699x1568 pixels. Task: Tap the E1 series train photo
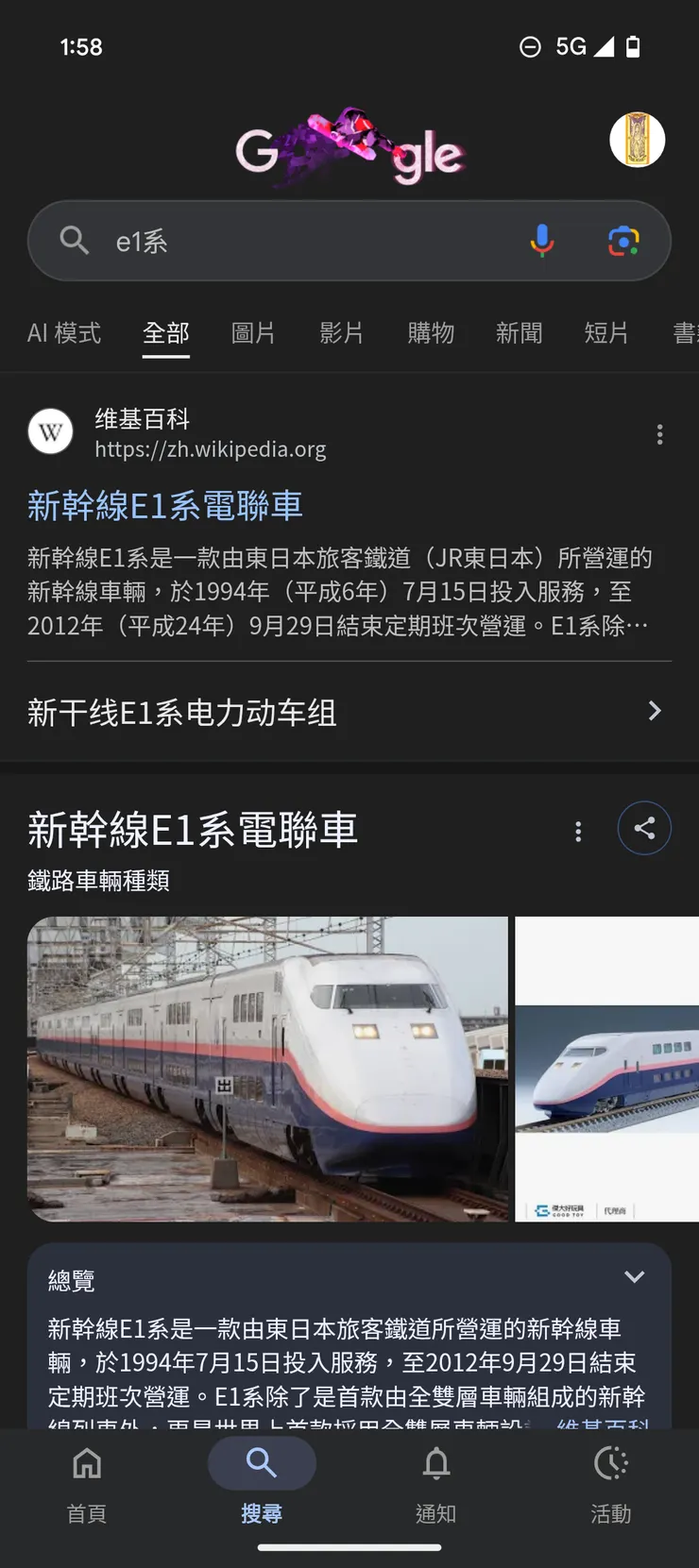(x=268, y=1069)
